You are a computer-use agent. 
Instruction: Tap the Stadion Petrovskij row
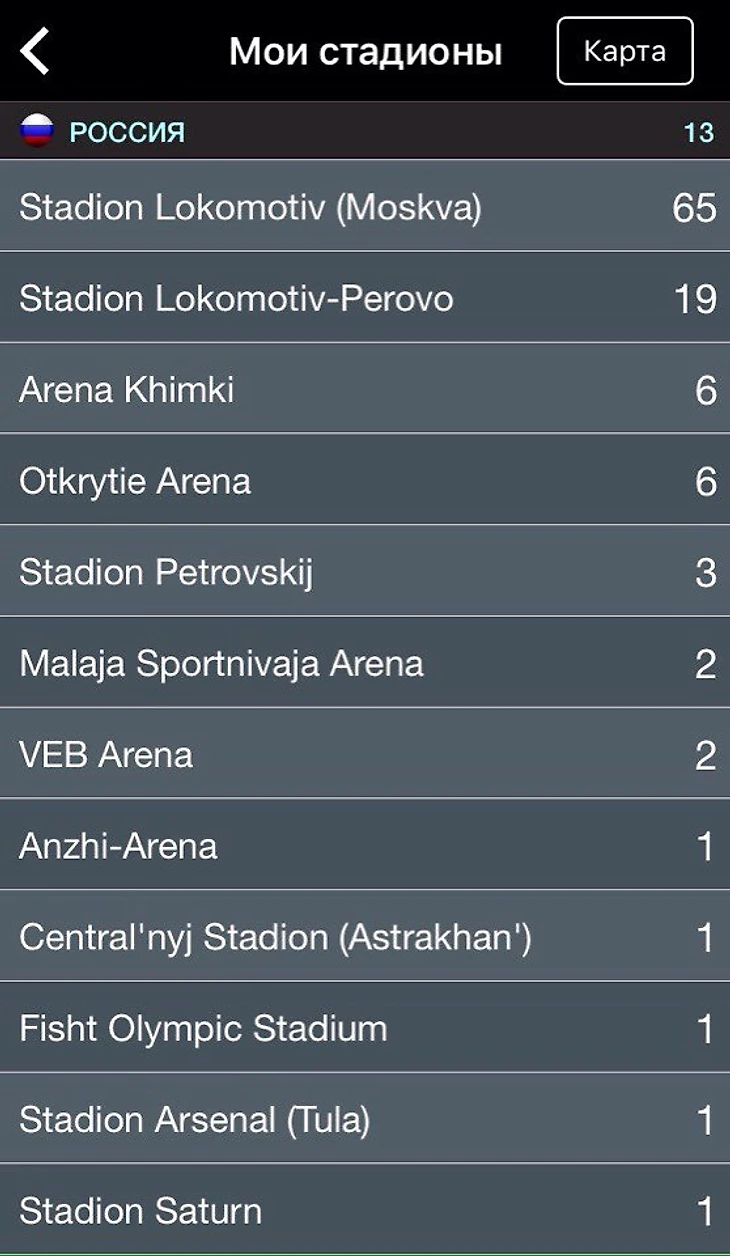pos(365,572)
